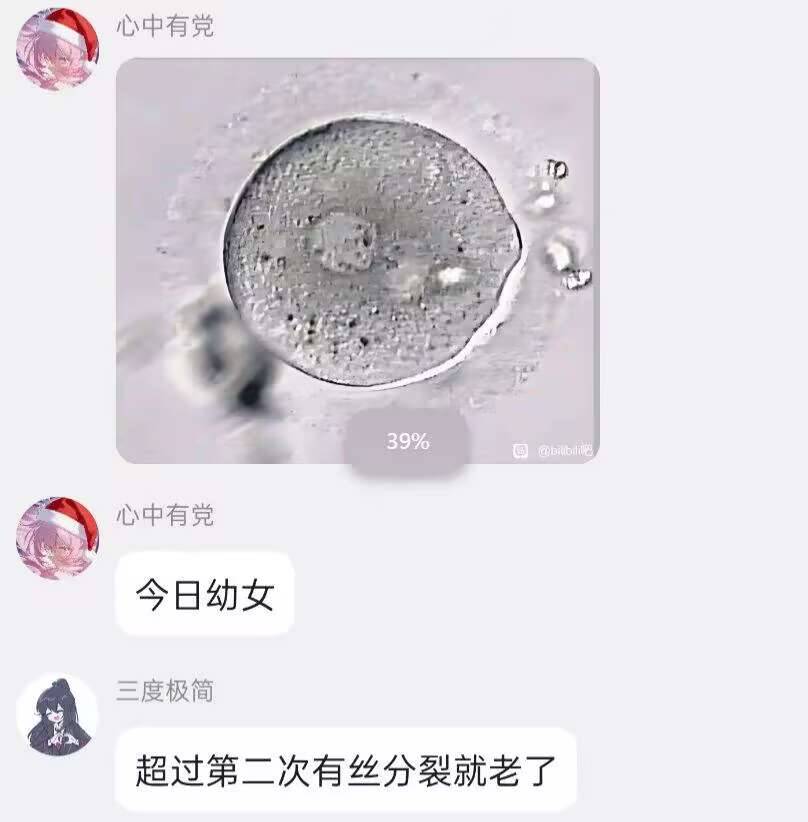Open 心中有党's avatar beside the 今日幼女 message

coord(57,539)
